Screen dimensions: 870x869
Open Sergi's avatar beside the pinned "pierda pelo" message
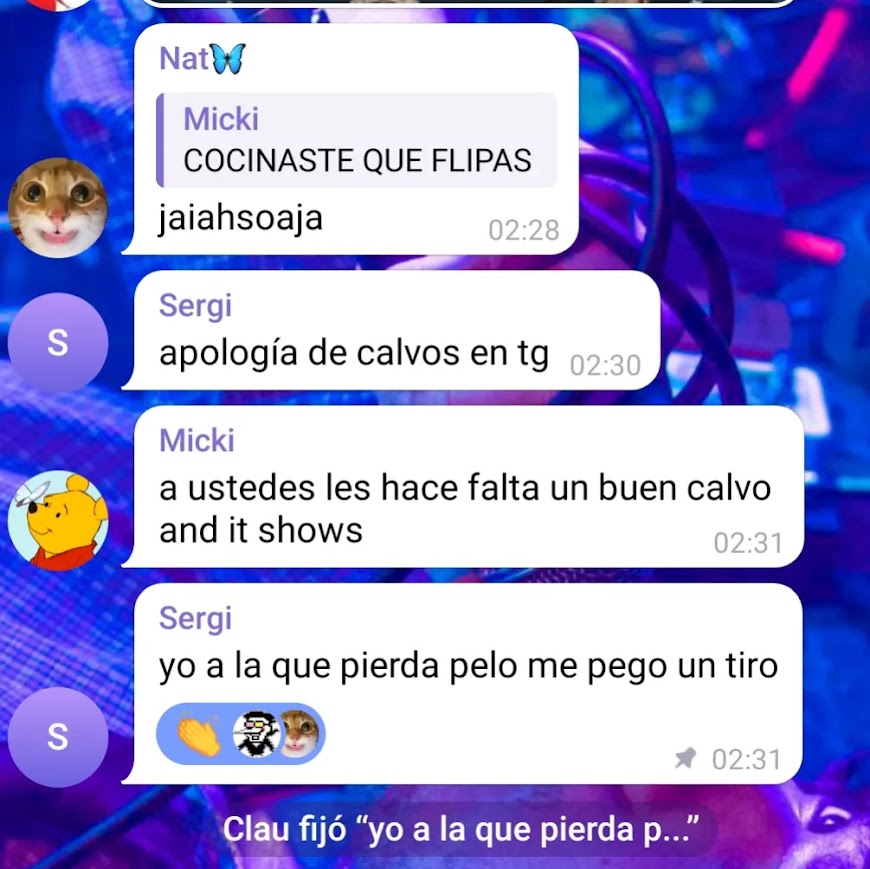tap(58, 737)
